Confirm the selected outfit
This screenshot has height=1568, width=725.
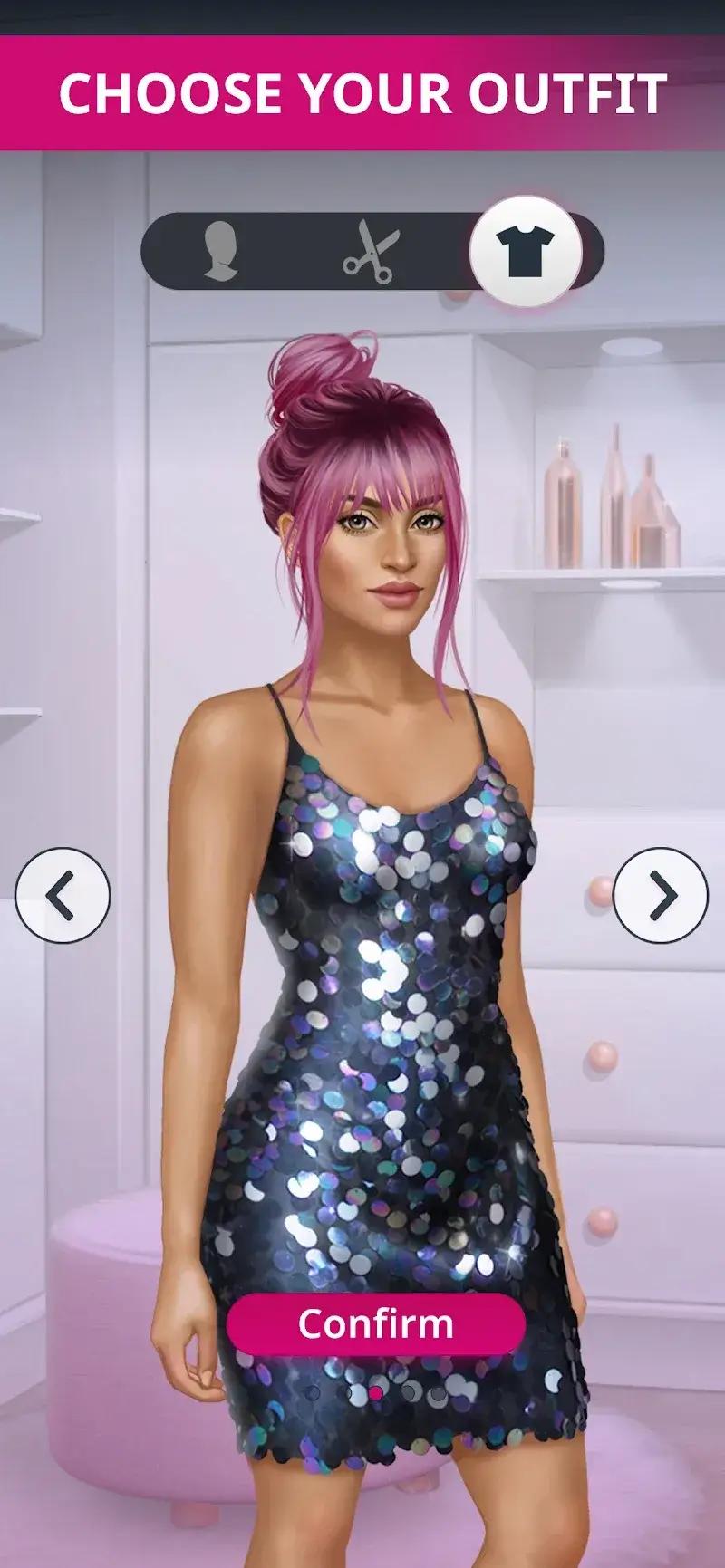tap(375, 1323)
